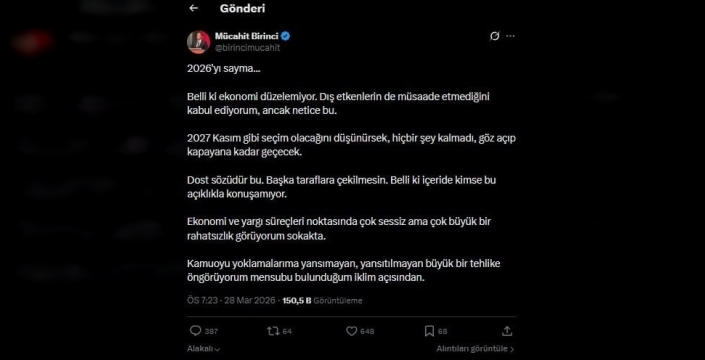Tap the Grok icon on the post
705x360 pixels.
(x=495, y=36)
